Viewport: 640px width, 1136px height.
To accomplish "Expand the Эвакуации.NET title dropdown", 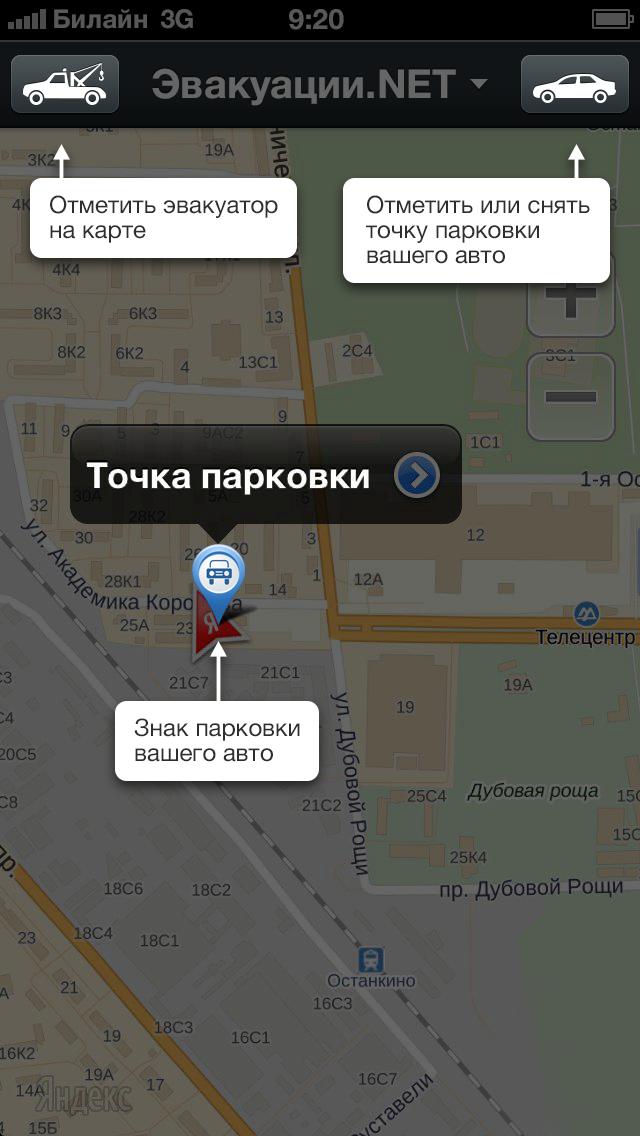I will 479,84.
